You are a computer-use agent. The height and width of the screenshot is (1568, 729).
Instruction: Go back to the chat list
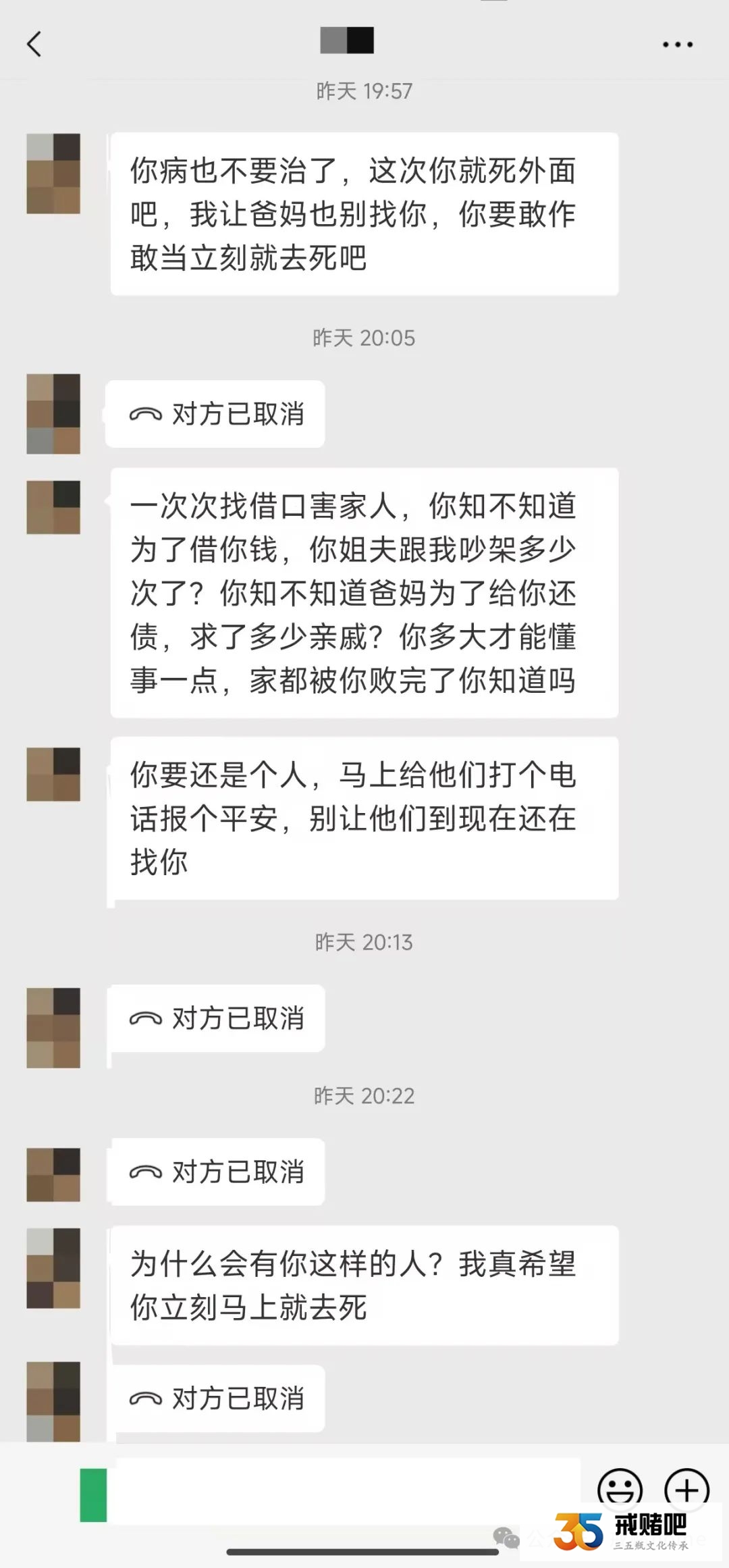click(34, 45)
